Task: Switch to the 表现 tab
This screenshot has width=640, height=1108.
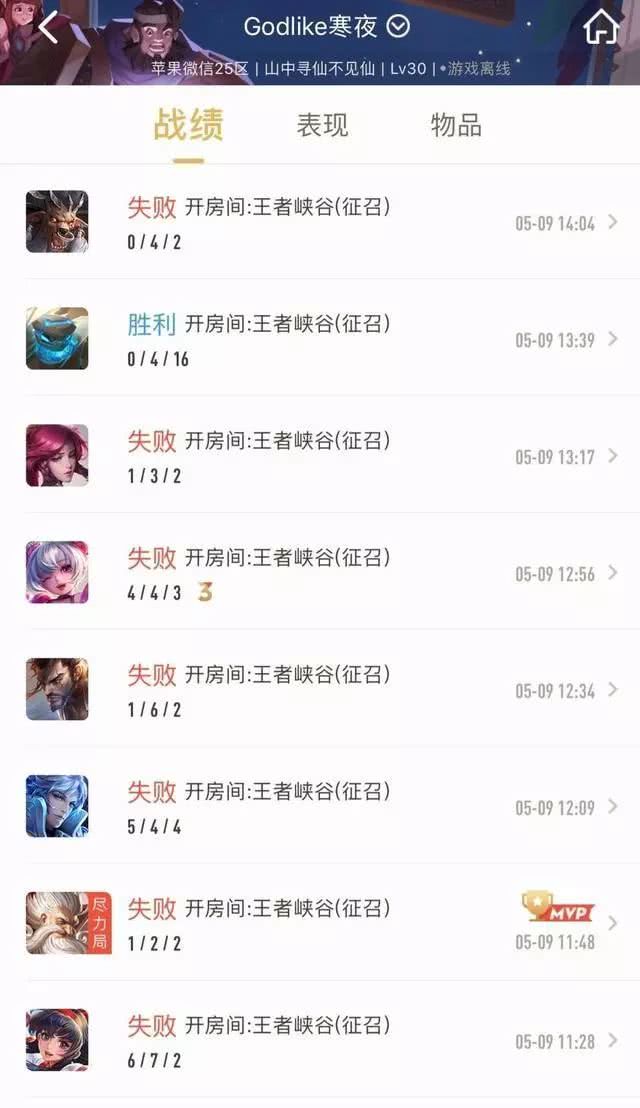Action: (x=322, y=126)
